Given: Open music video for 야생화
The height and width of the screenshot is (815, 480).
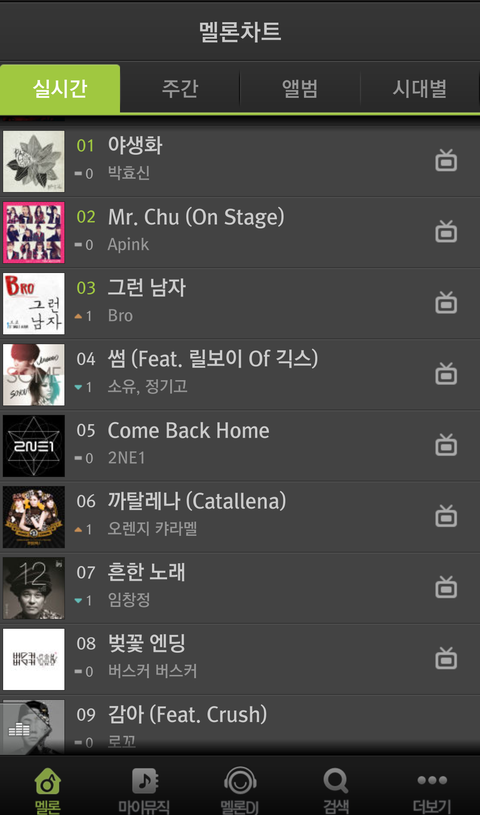Looking at the screenshot, I should pyautogui.click(x=446, y=161).
